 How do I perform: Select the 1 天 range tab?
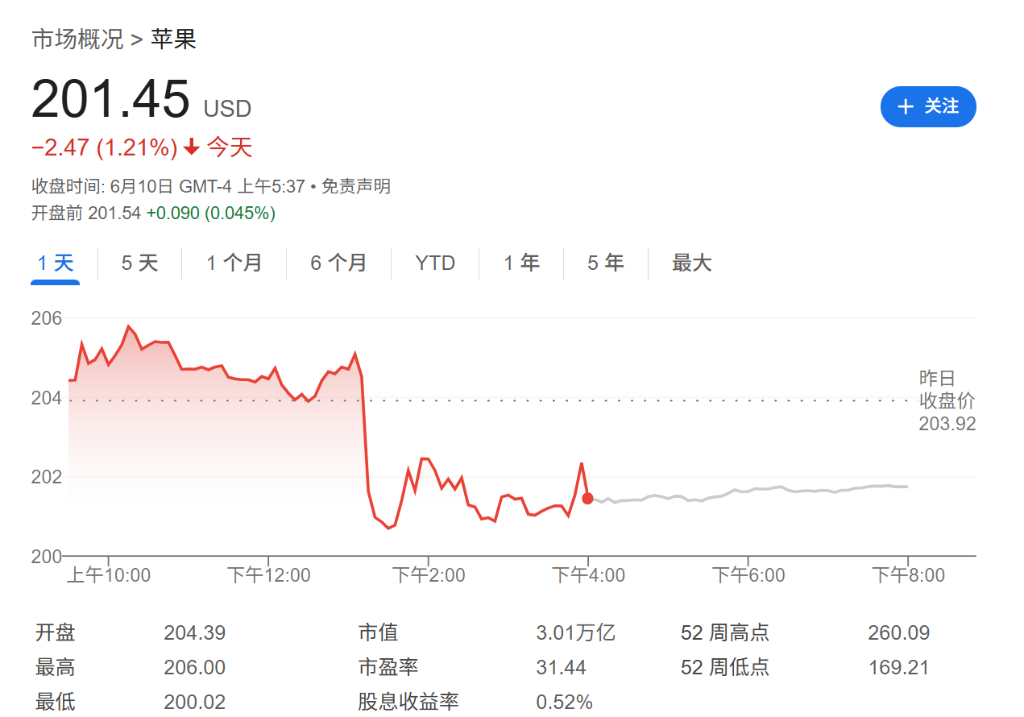coord(55,263)
